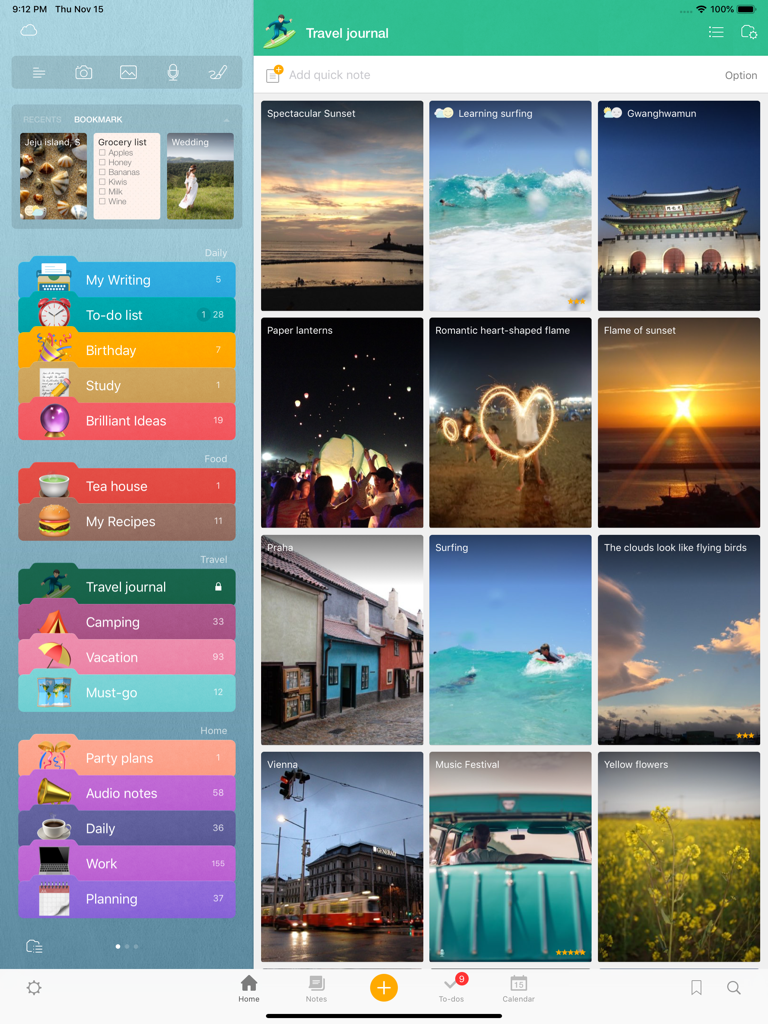The width and height of the screenshot is (768, 1024).
Task: Switch to the Calendar tab in bottom bar
Action: coord(518,987)
